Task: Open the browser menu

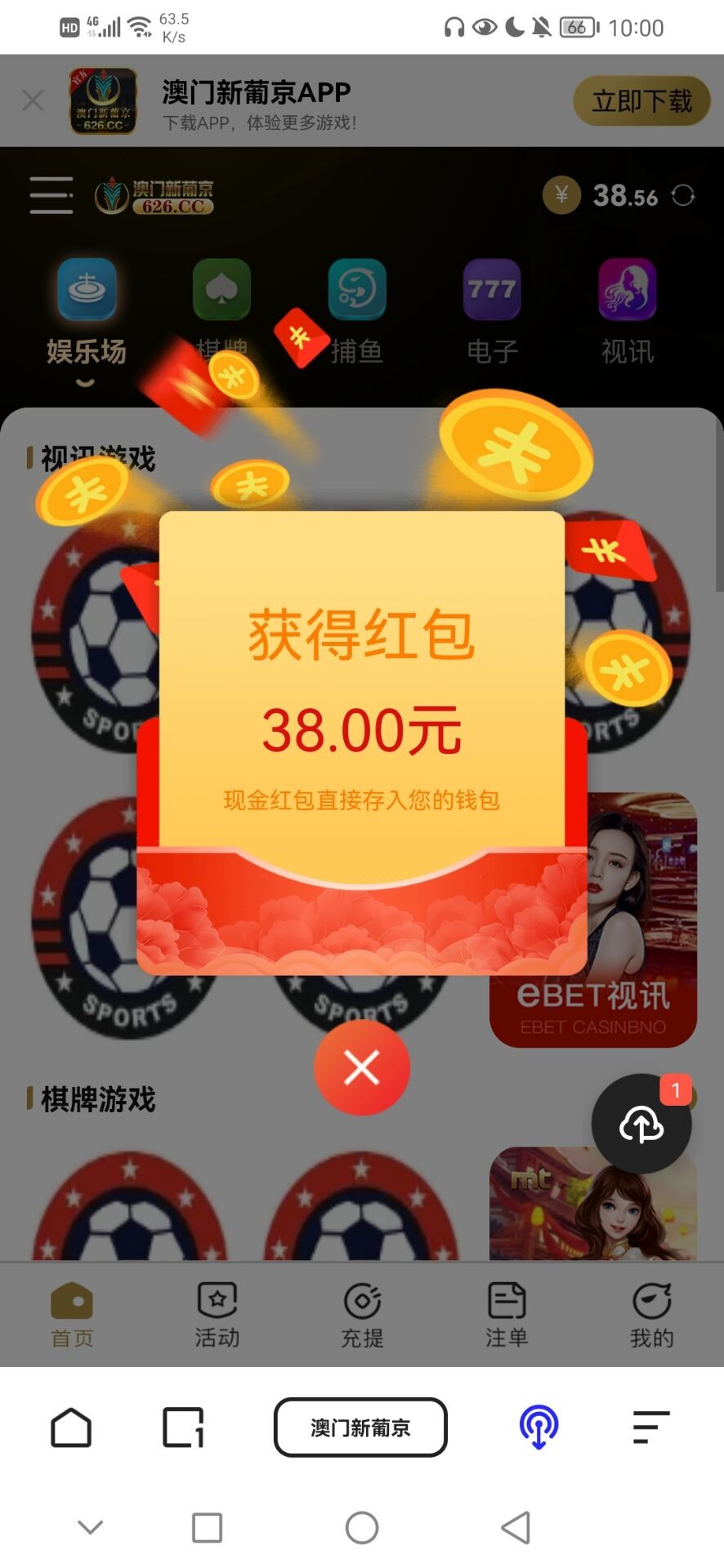Action: [651, 1428]
